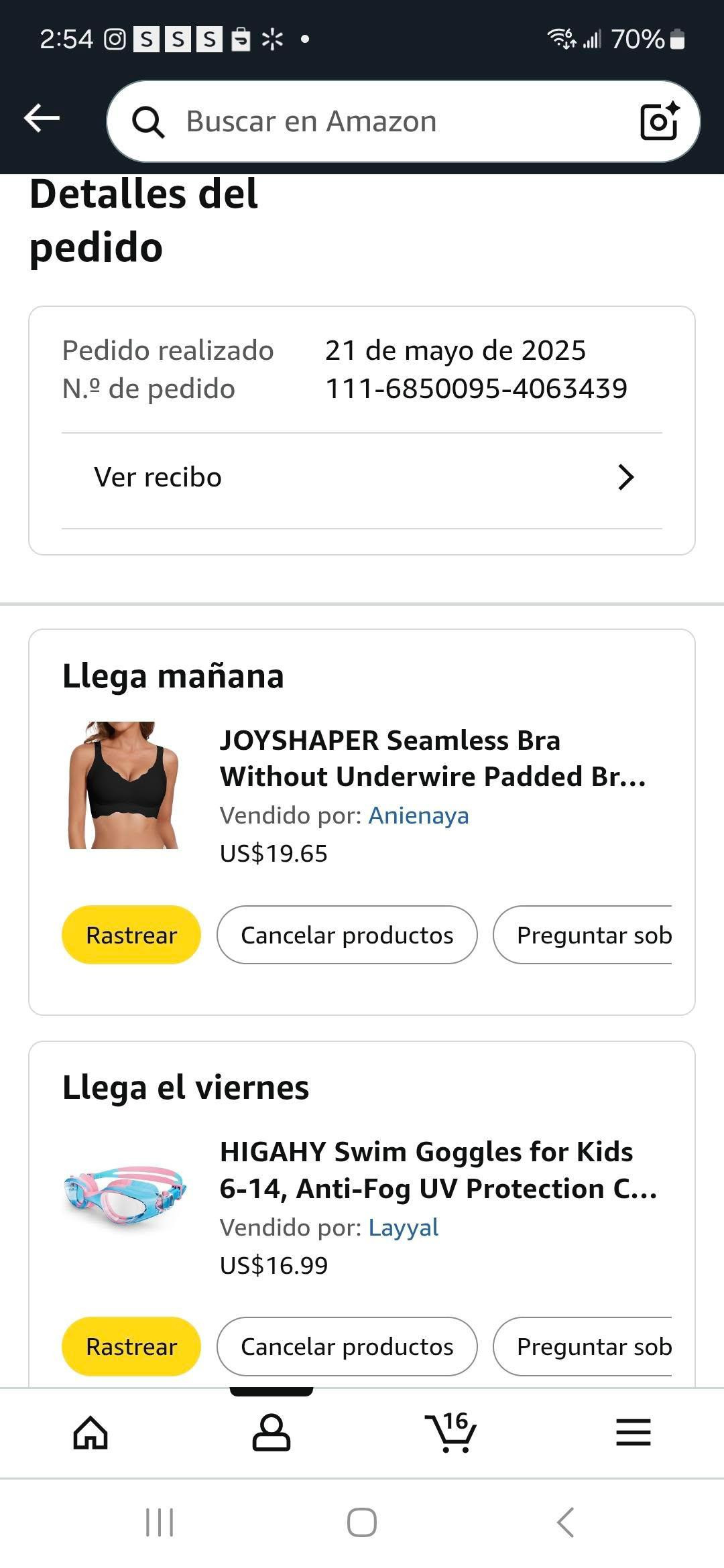The width and height of the screenshot is (724, 1568).
Task: Tap the system home button
Action: (x=362, y=1522)
